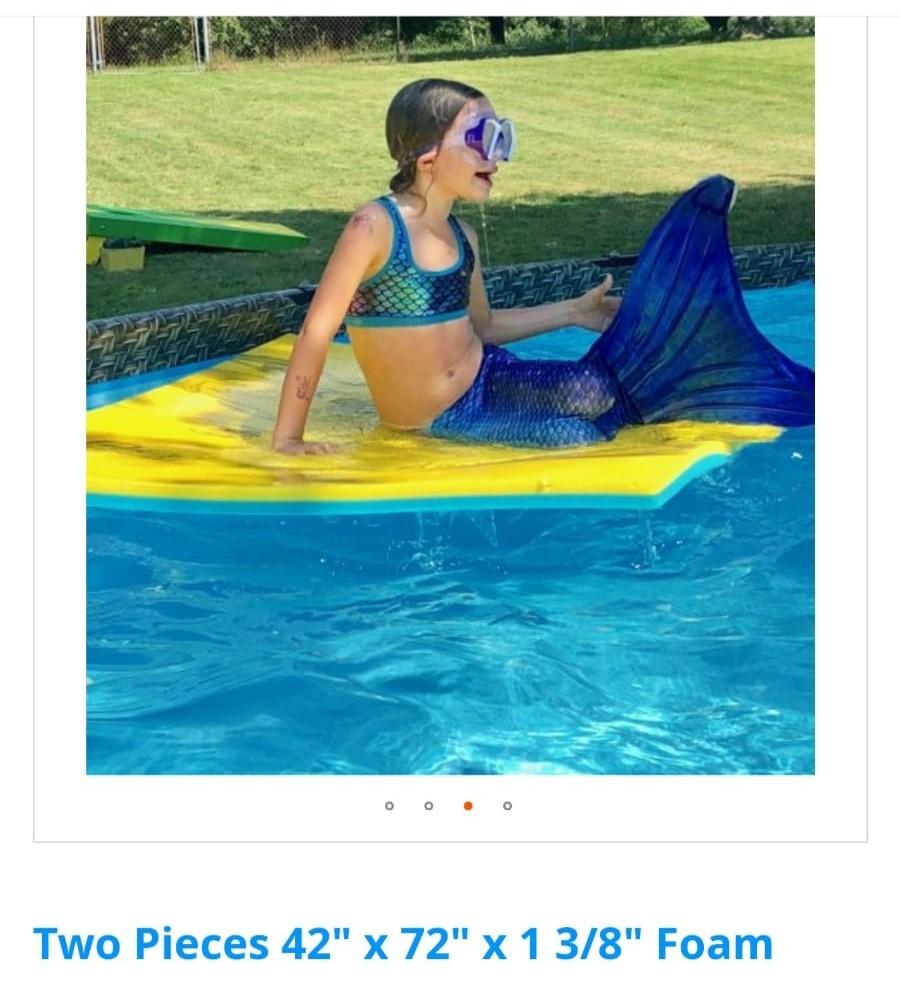Open the Two Pieces 42" x 72" Foam link
Image resolution: width=900 pixels, height=985 pixels.
[403, 944]
